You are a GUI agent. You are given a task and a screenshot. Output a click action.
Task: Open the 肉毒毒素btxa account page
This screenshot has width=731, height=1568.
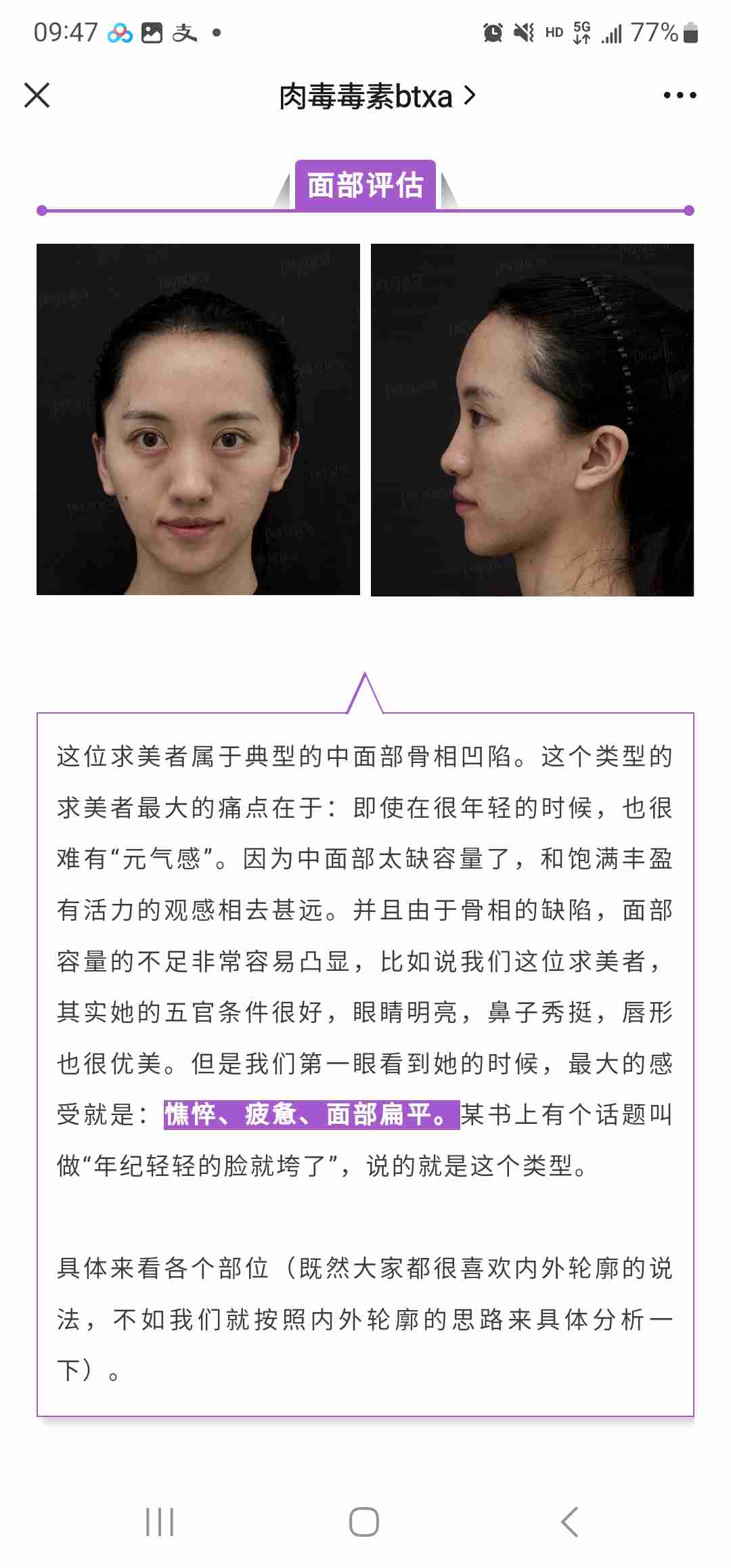[x=376, y=97]
